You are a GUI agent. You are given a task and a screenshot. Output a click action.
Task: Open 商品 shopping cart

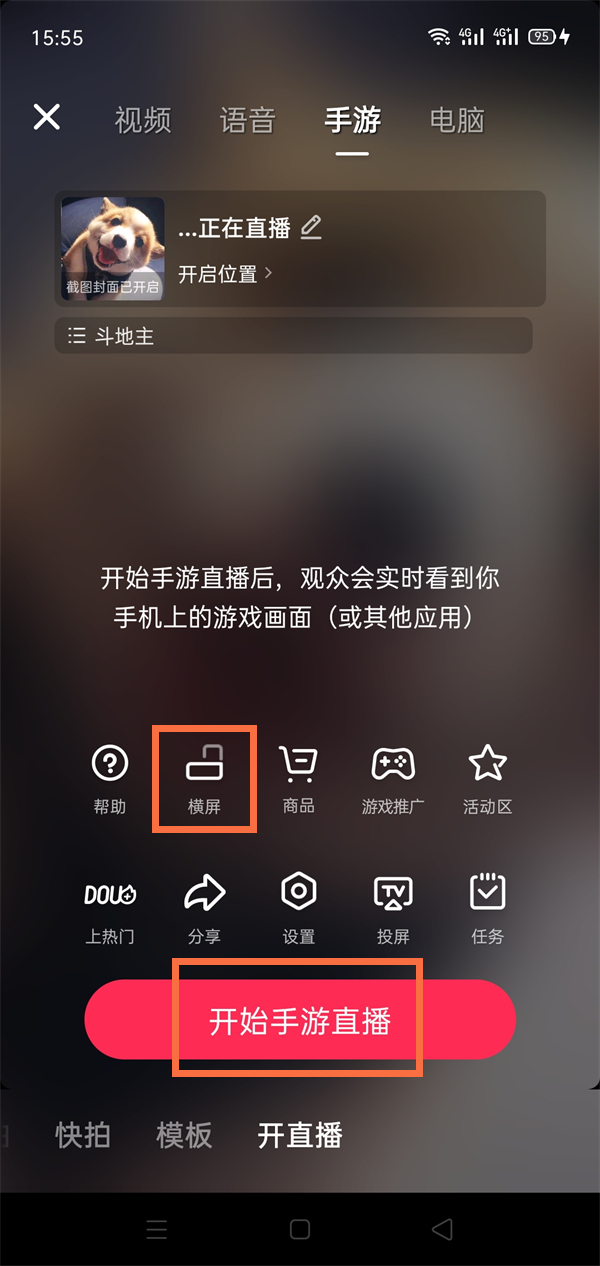pyautogui.click(x=298, y=778)
